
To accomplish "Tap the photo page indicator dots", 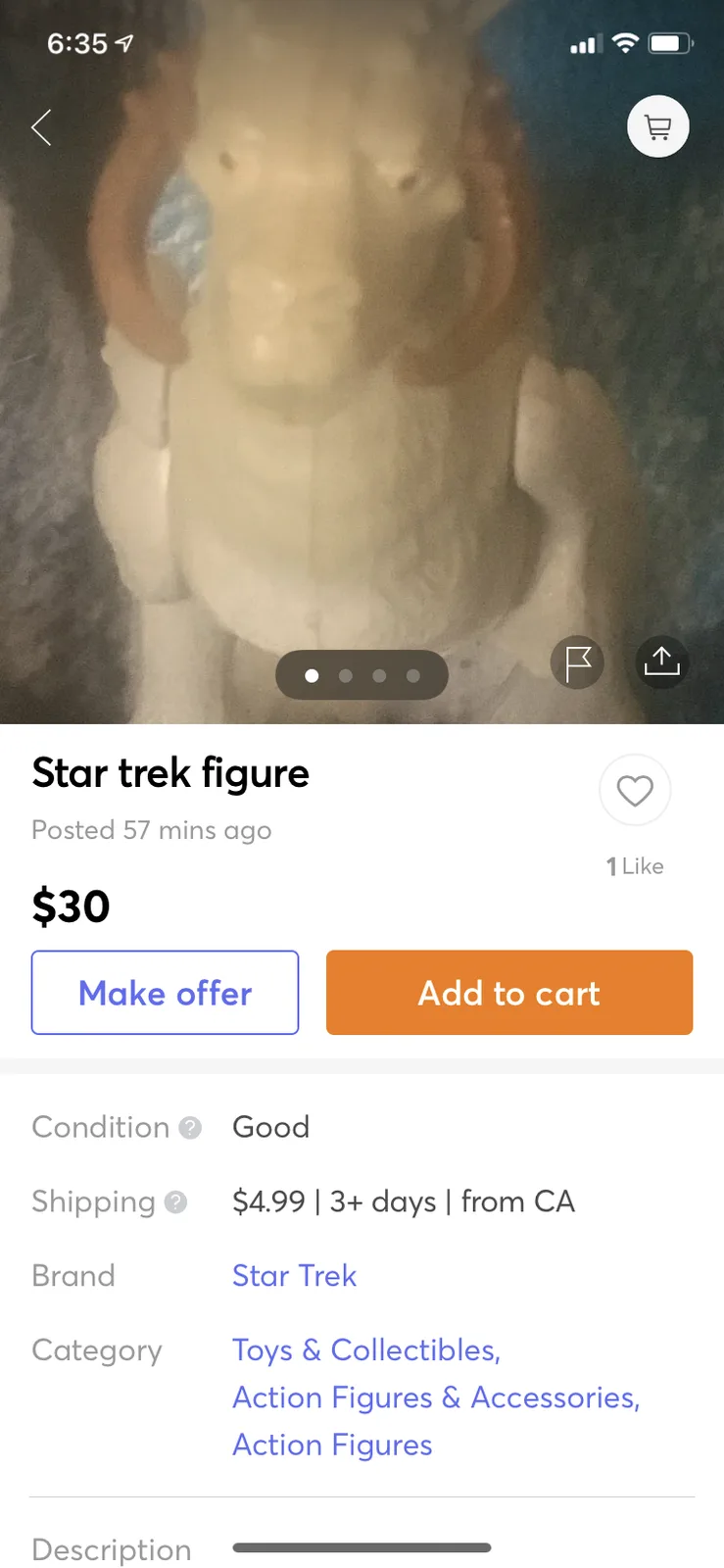I will point(362,675).
